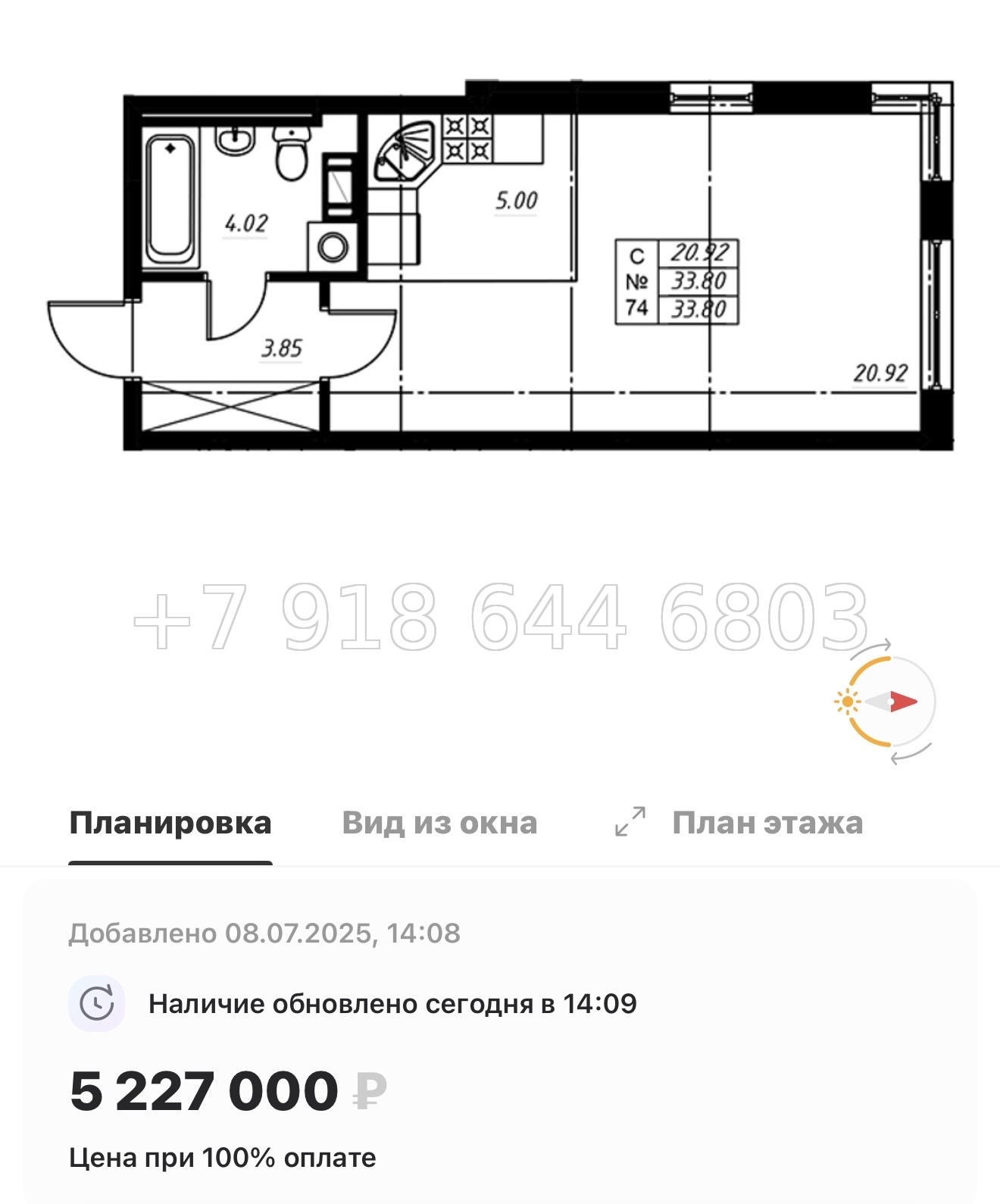Click the red compass needle

coord(900,702)
